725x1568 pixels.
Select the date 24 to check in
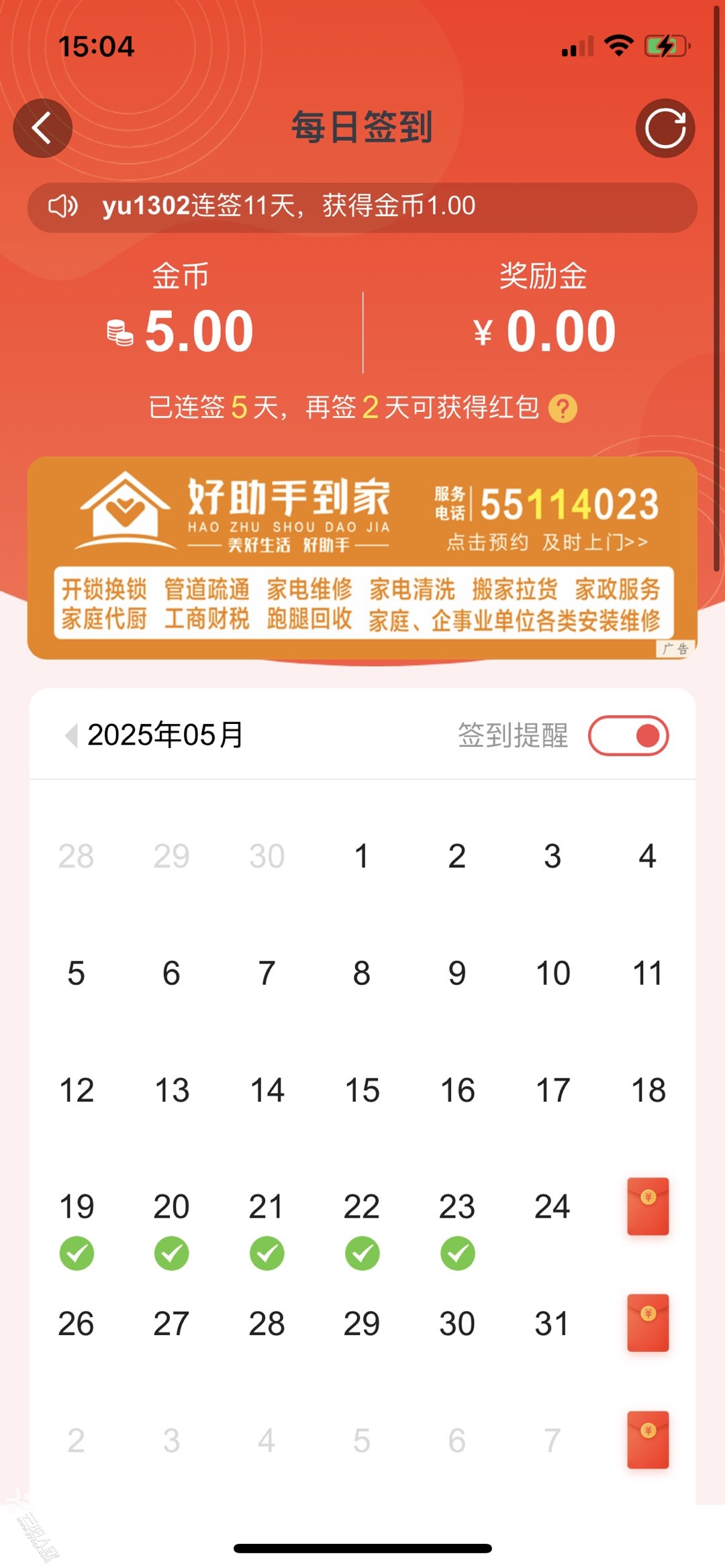552,1207
